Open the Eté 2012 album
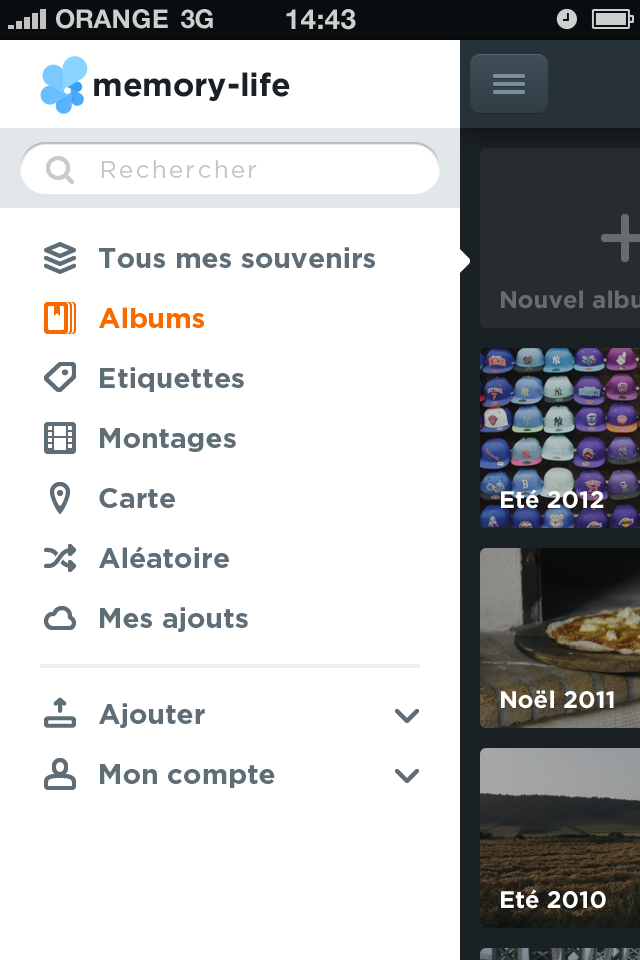640x960 pixels. (560, 438)
